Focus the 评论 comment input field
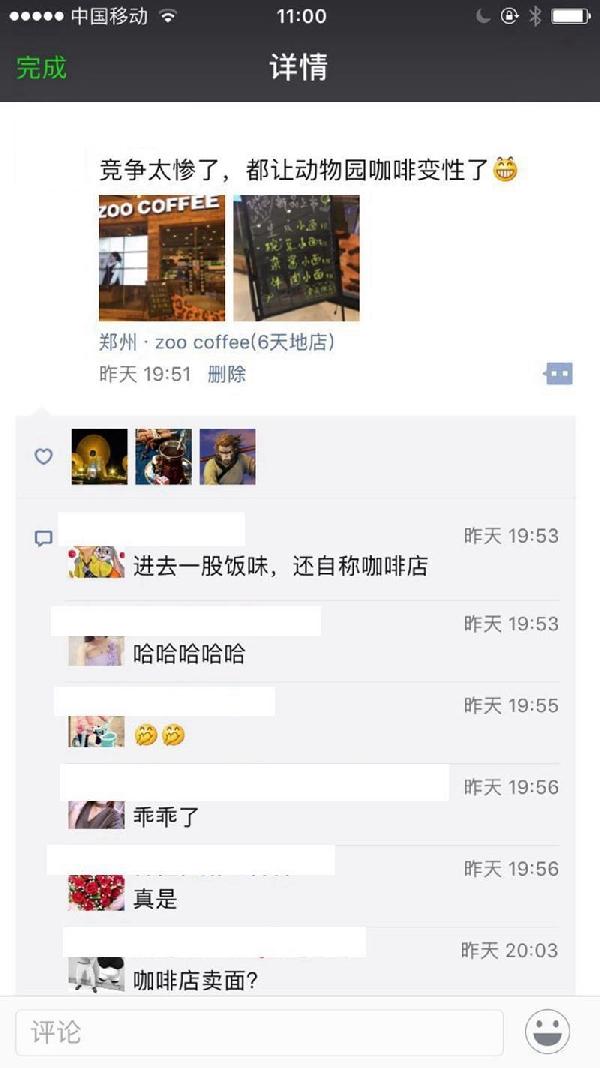Viewport: 600px width, 1068px height. [x=259, y=1032]
